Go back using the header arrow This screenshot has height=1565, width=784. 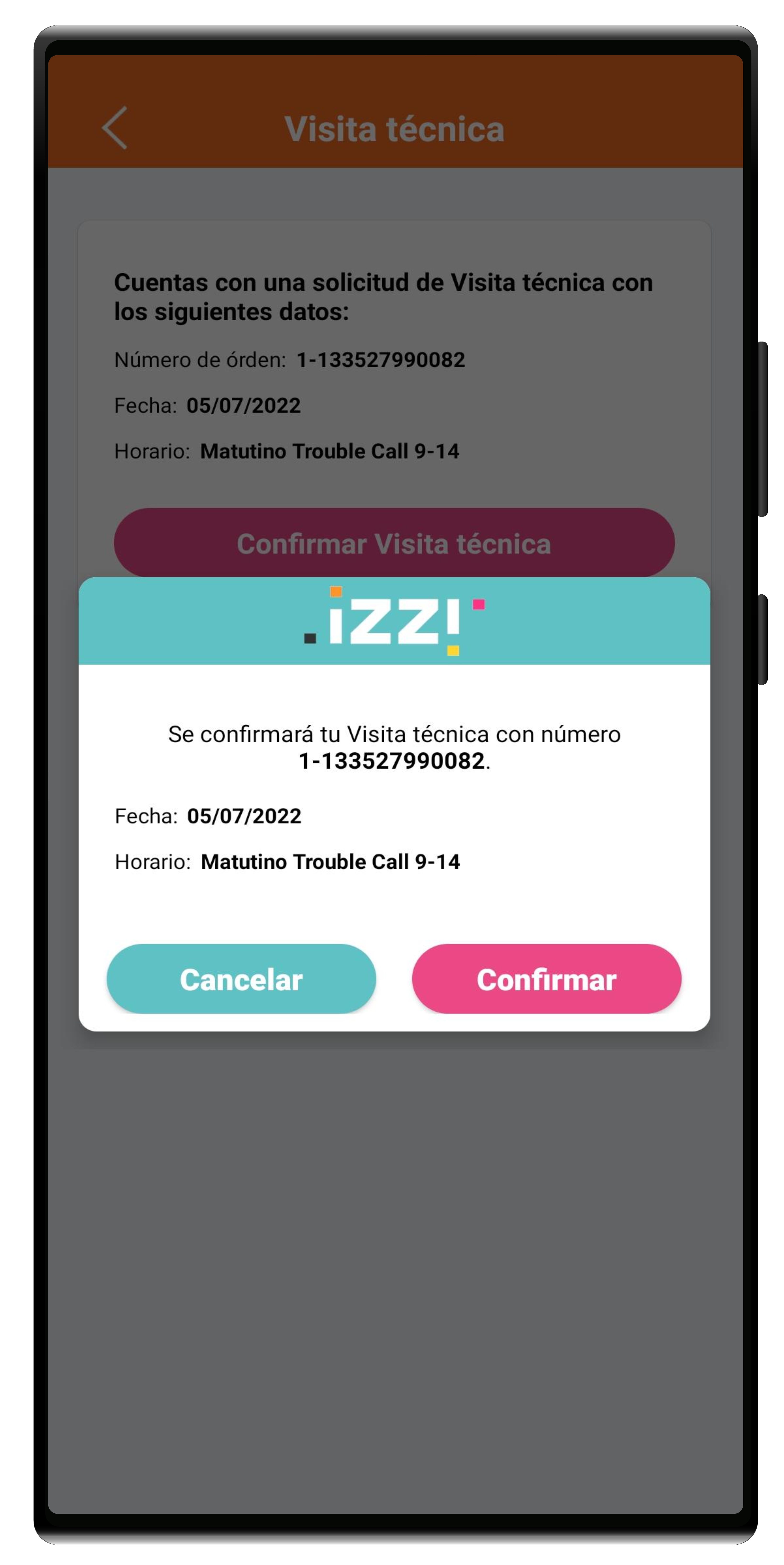point(114,128)
